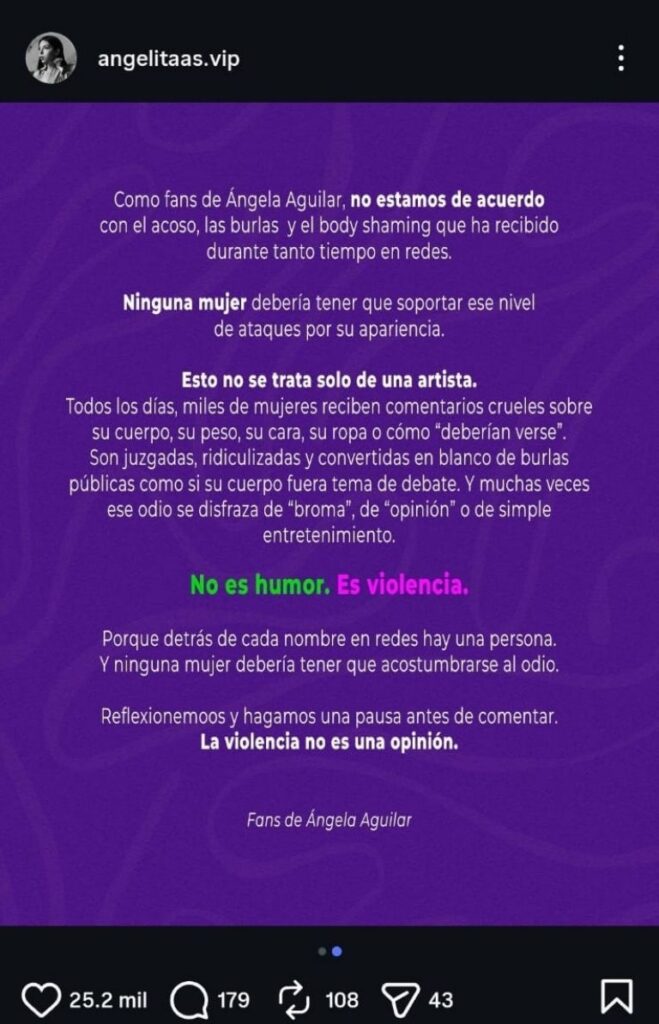
Task: Open the angelitaas.vip username link
Action: pyautogui.click(x=168, y=59)
